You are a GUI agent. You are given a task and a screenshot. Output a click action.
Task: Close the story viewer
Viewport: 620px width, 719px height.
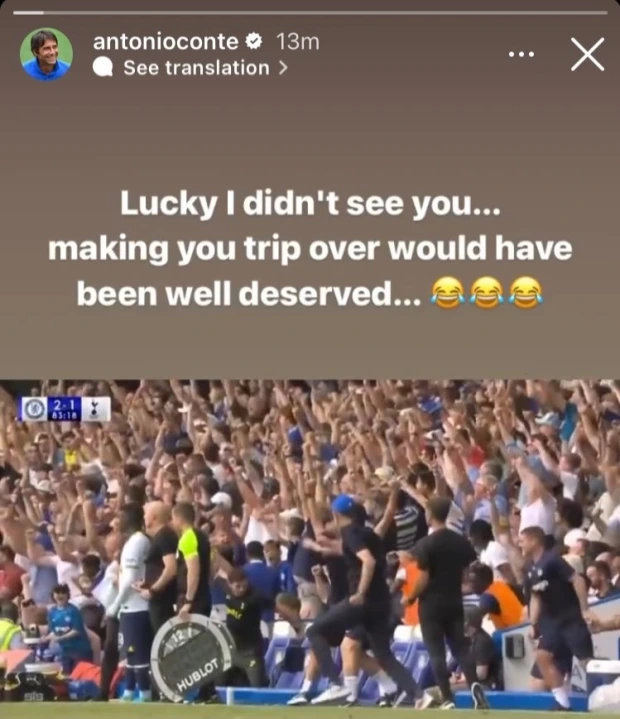pos(587,54)
